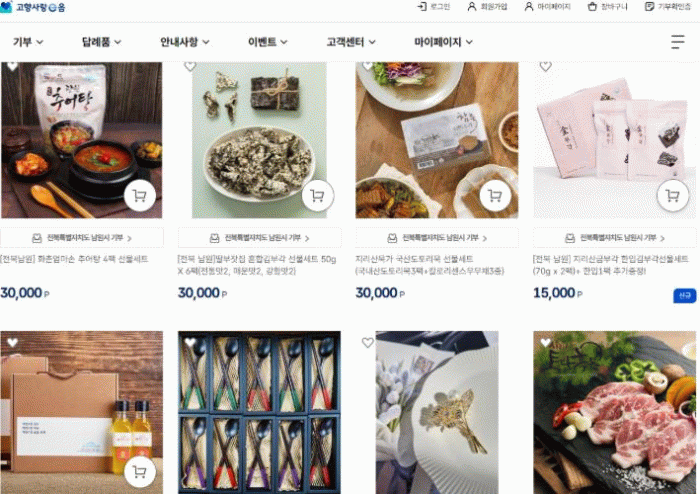Tap 남원시 기부 button under 추어탕 세트

point(81,238)
